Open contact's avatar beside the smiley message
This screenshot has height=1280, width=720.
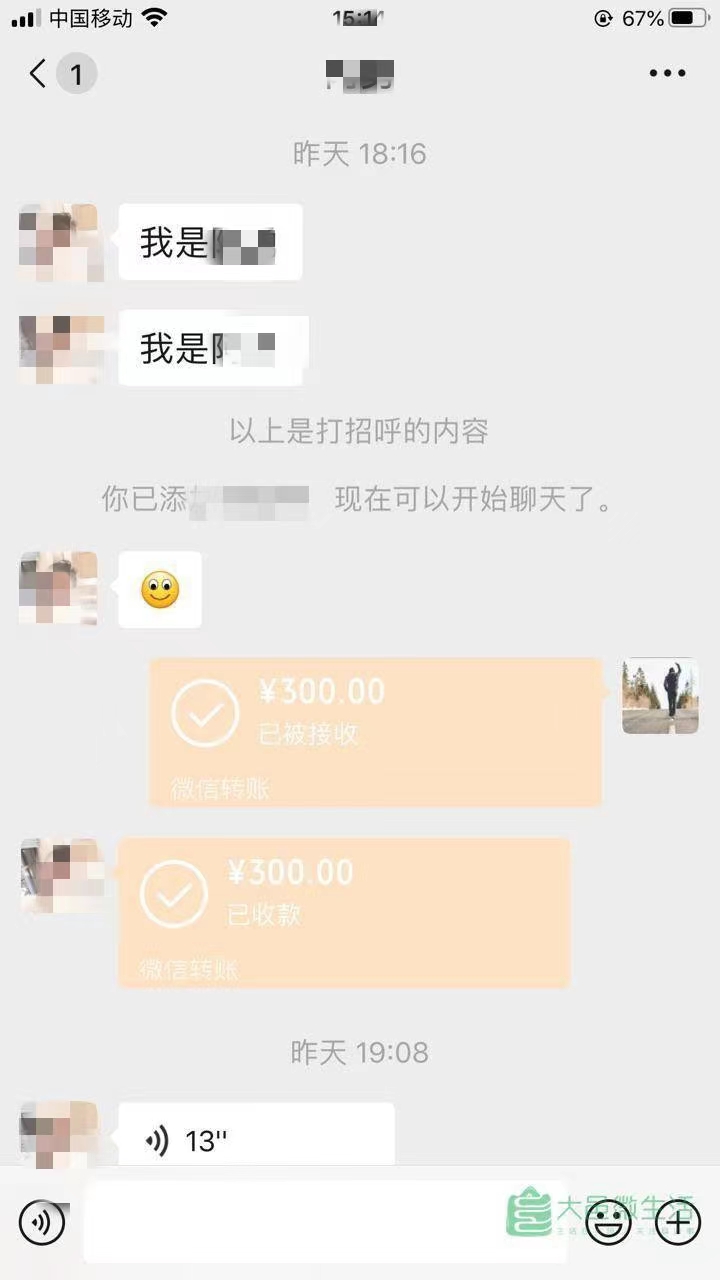click(x=58, y=589)
